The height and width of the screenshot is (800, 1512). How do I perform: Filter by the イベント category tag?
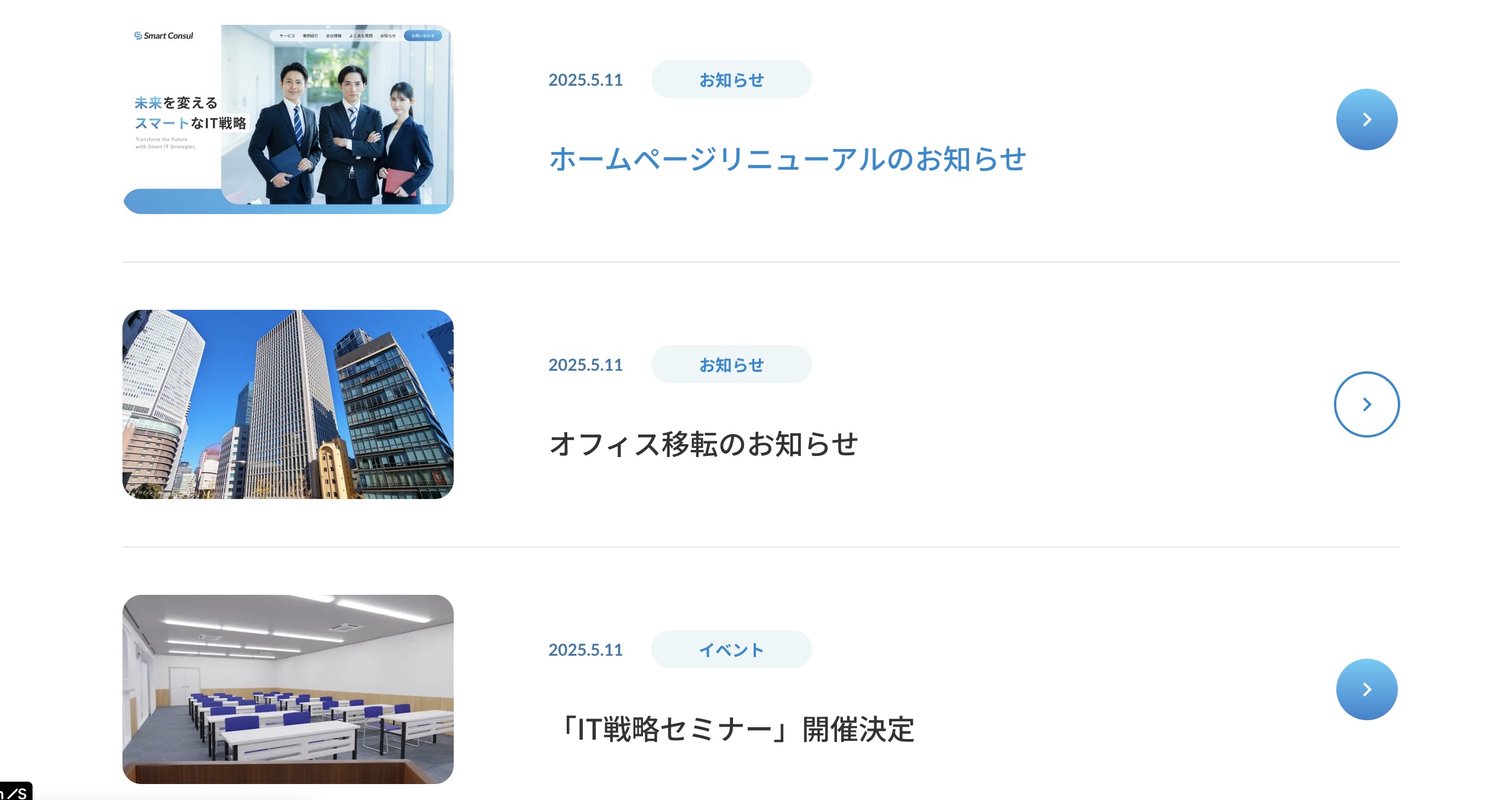731,650
